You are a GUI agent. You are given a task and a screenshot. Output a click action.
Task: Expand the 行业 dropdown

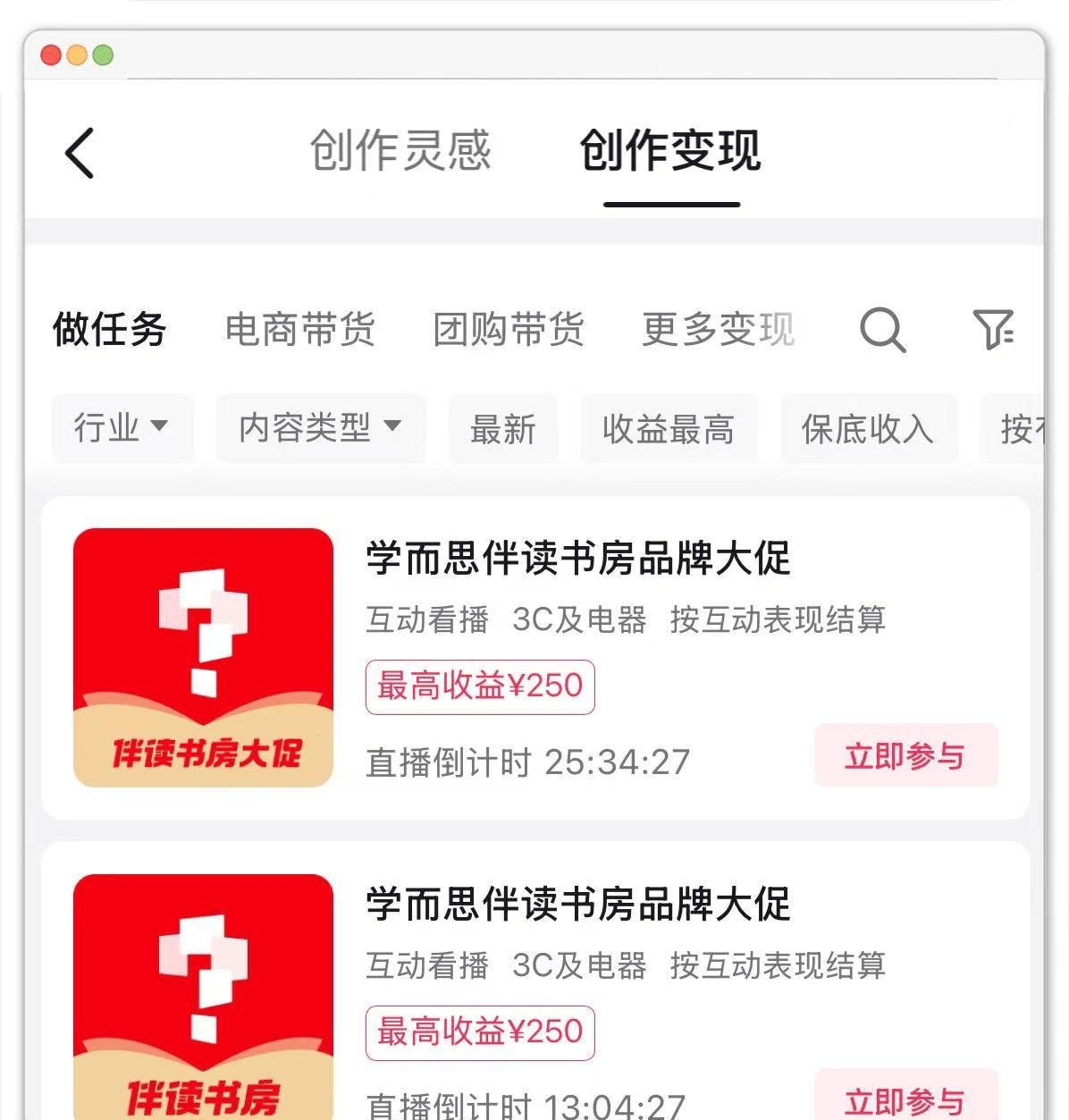[x=122, y=427]
